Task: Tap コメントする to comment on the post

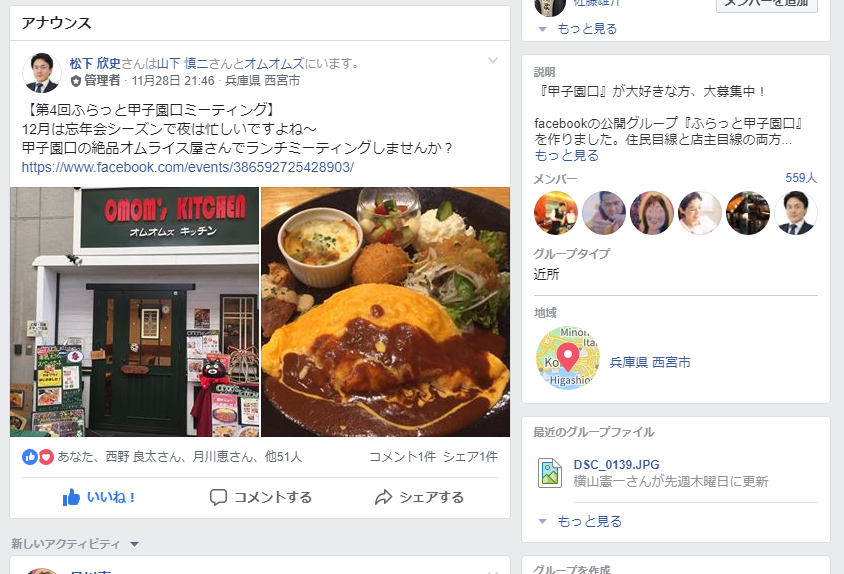Action: click(x=261, y=497)
